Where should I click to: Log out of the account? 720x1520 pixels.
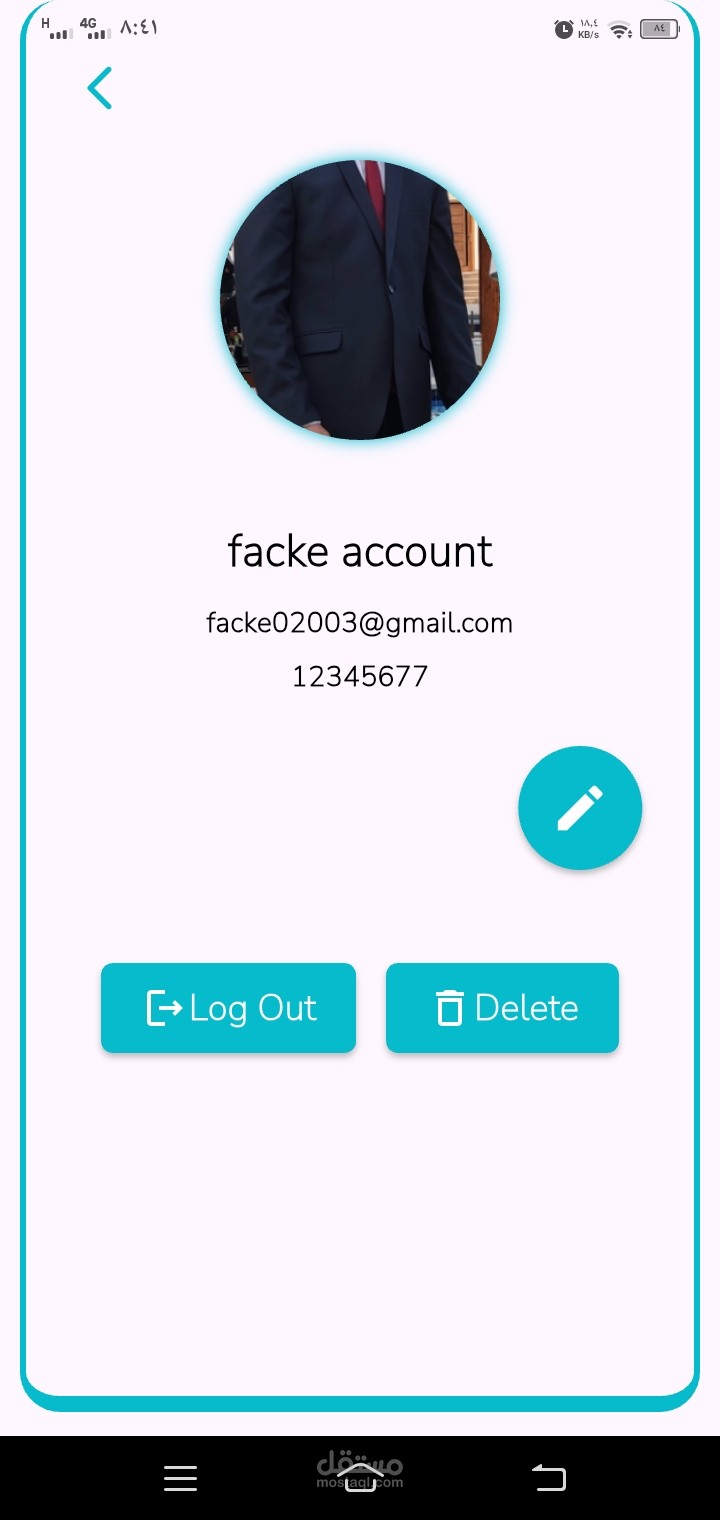(228, 1008)
